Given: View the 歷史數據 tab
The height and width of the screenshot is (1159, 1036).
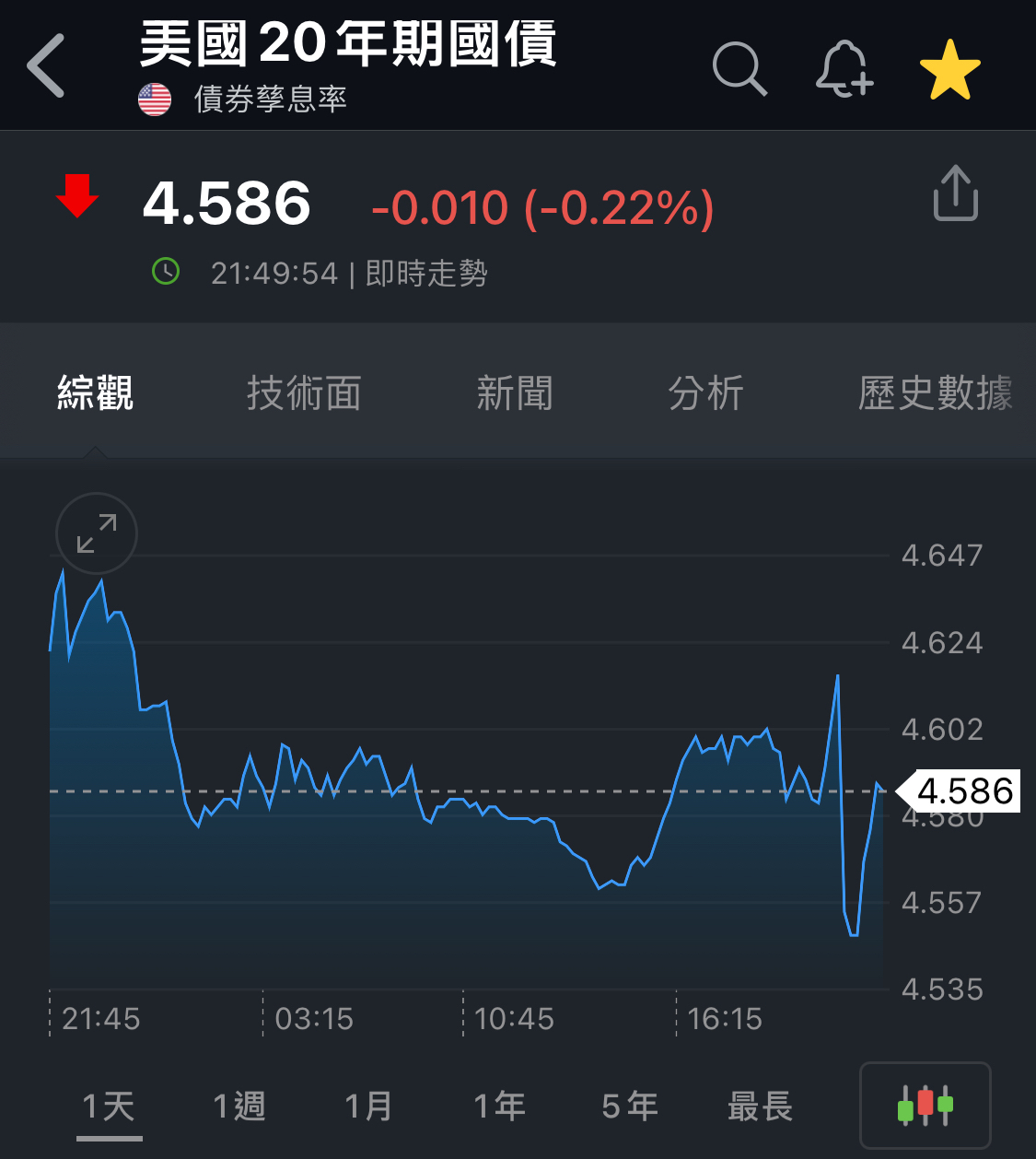Looking at the screenshot, I should tap(936, 393).
